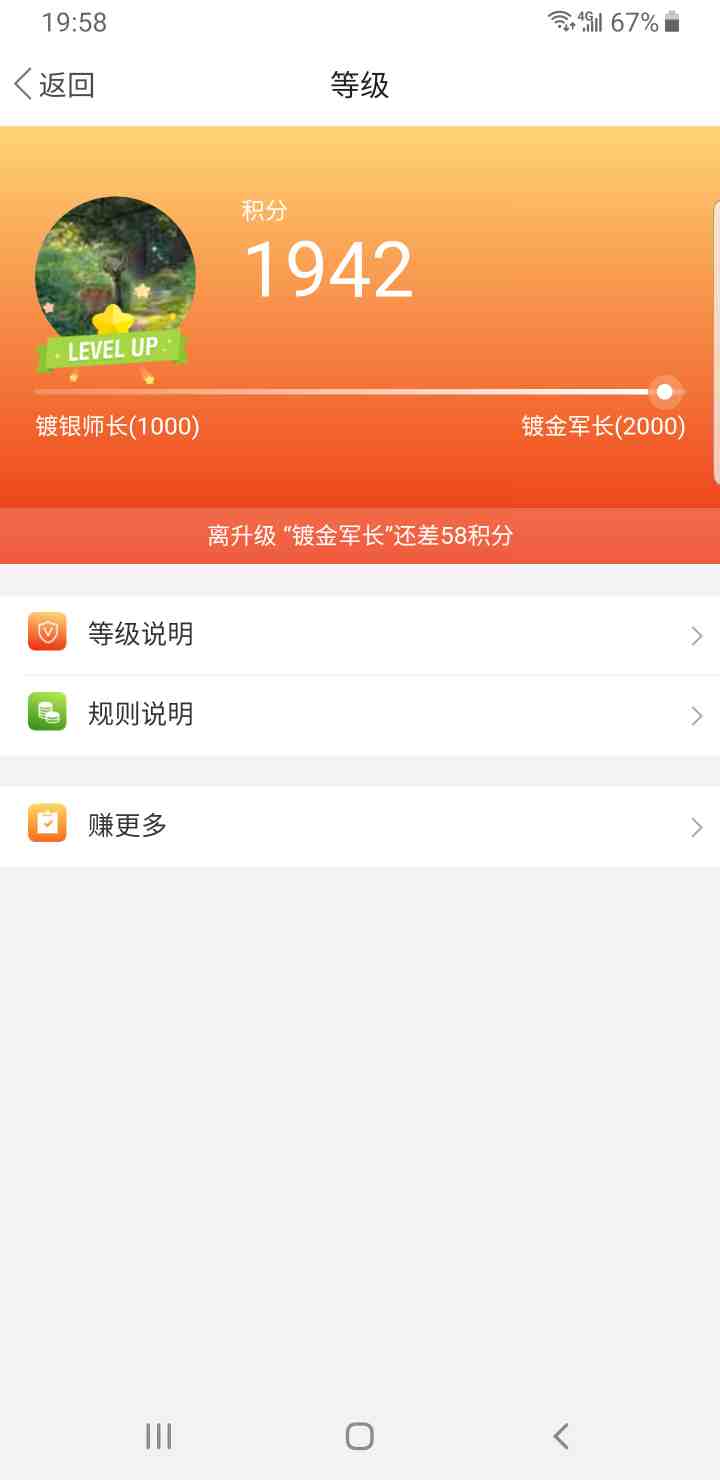Tap the system home button
The image size is (720, 1480).
(360, 1436)
